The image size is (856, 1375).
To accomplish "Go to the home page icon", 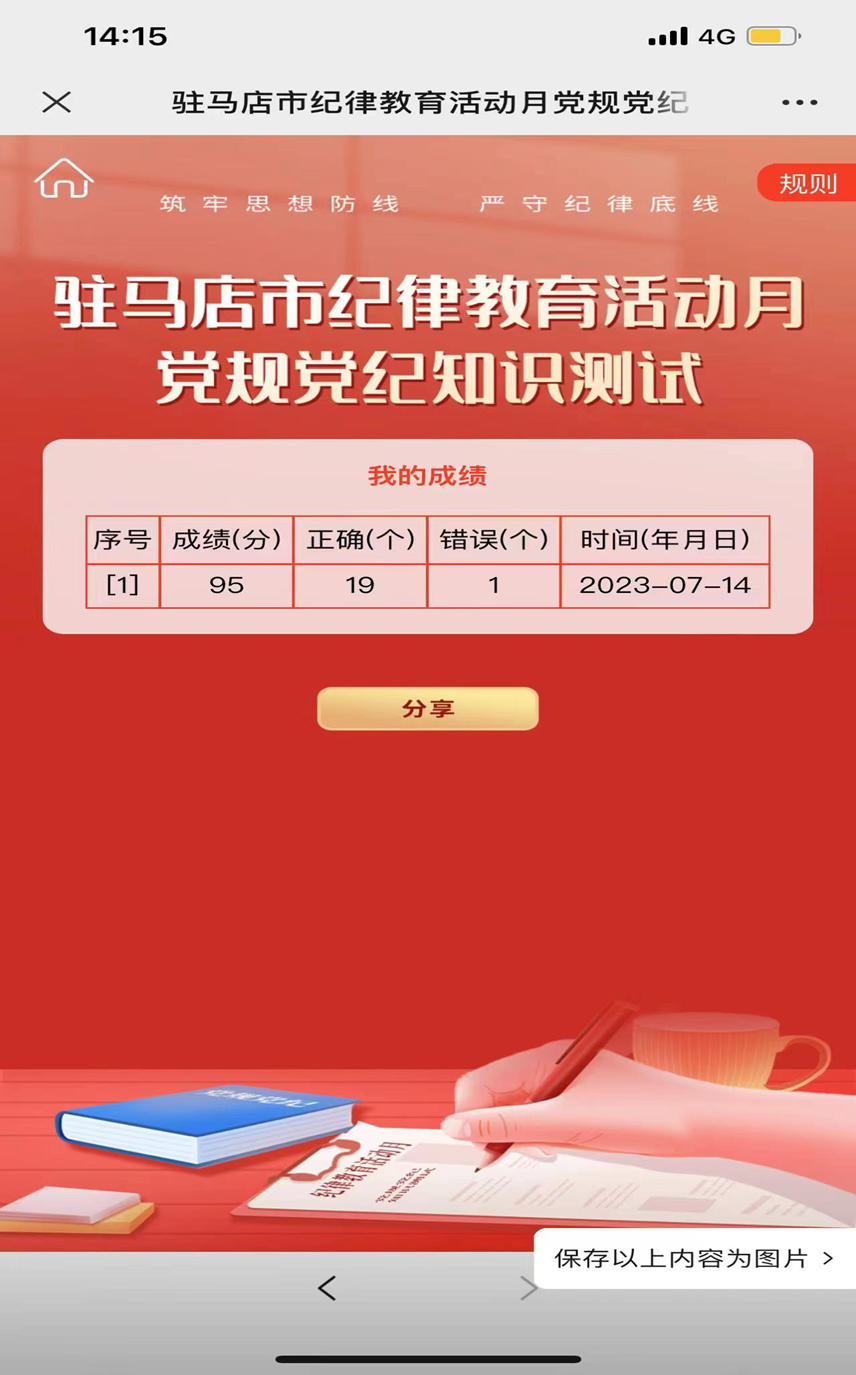I will [64, 180].
